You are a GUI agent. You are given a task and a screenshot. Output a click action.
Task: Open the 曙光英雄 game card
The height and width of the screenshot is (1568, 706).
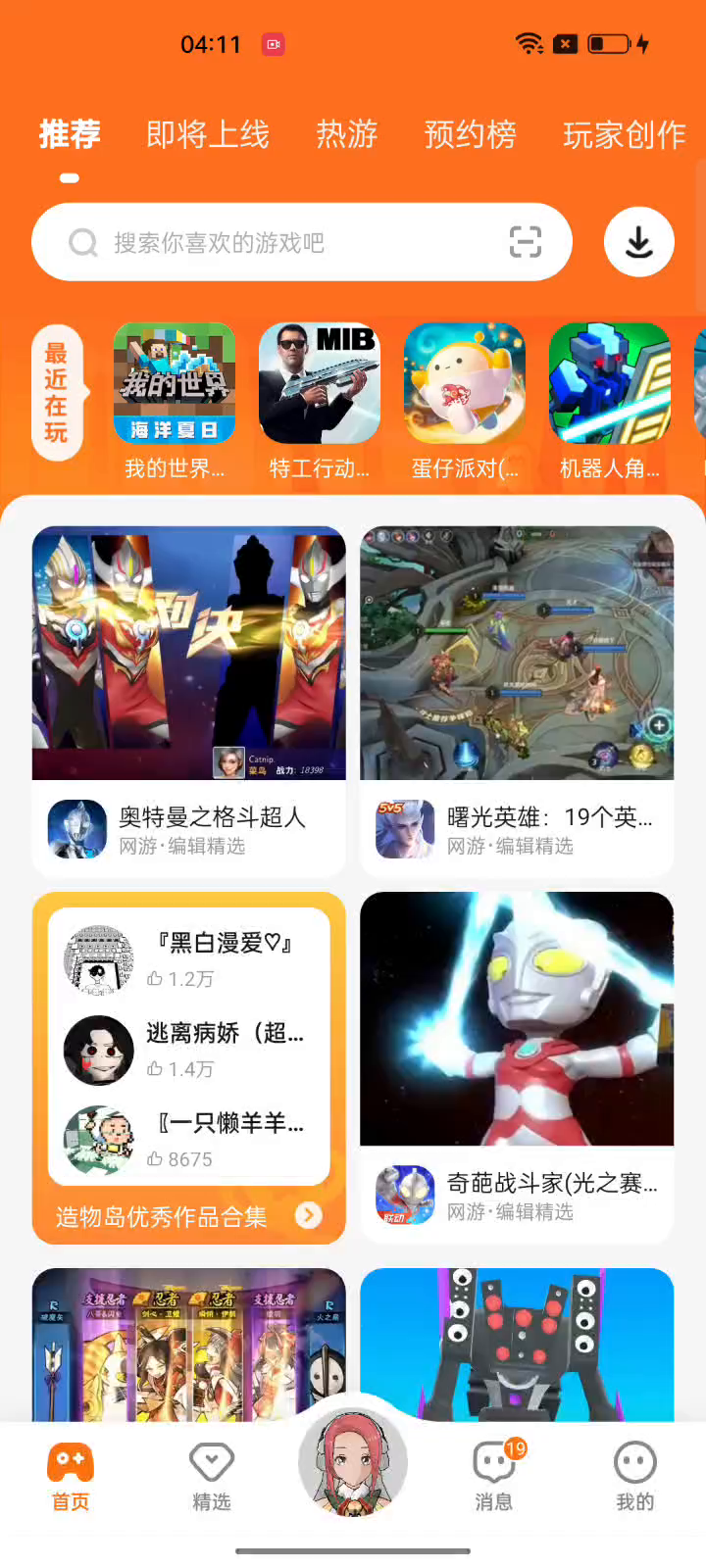(517, 701)
